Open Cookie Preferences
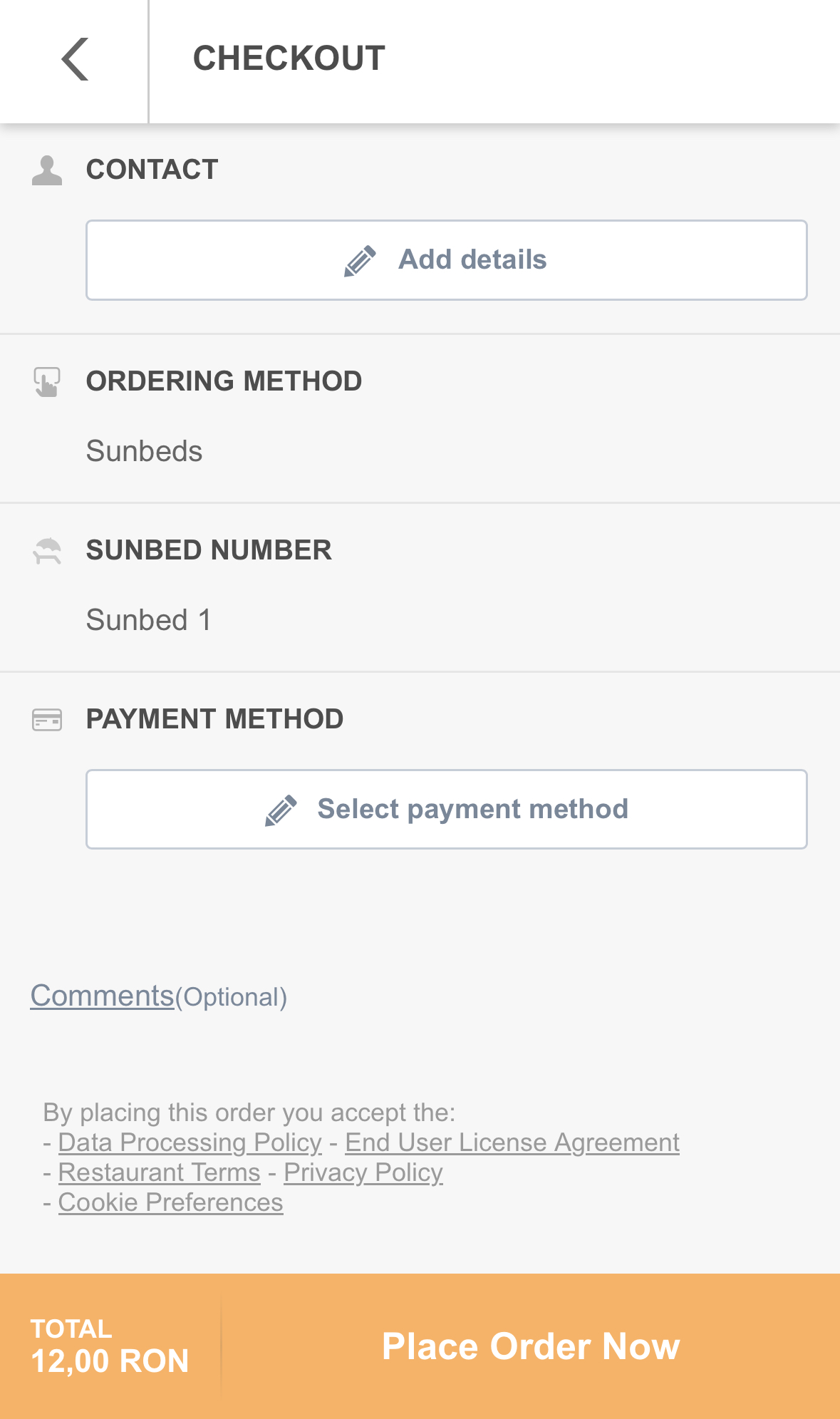The height and width of the screenshot is (1419, 840). coord(171,1202)
